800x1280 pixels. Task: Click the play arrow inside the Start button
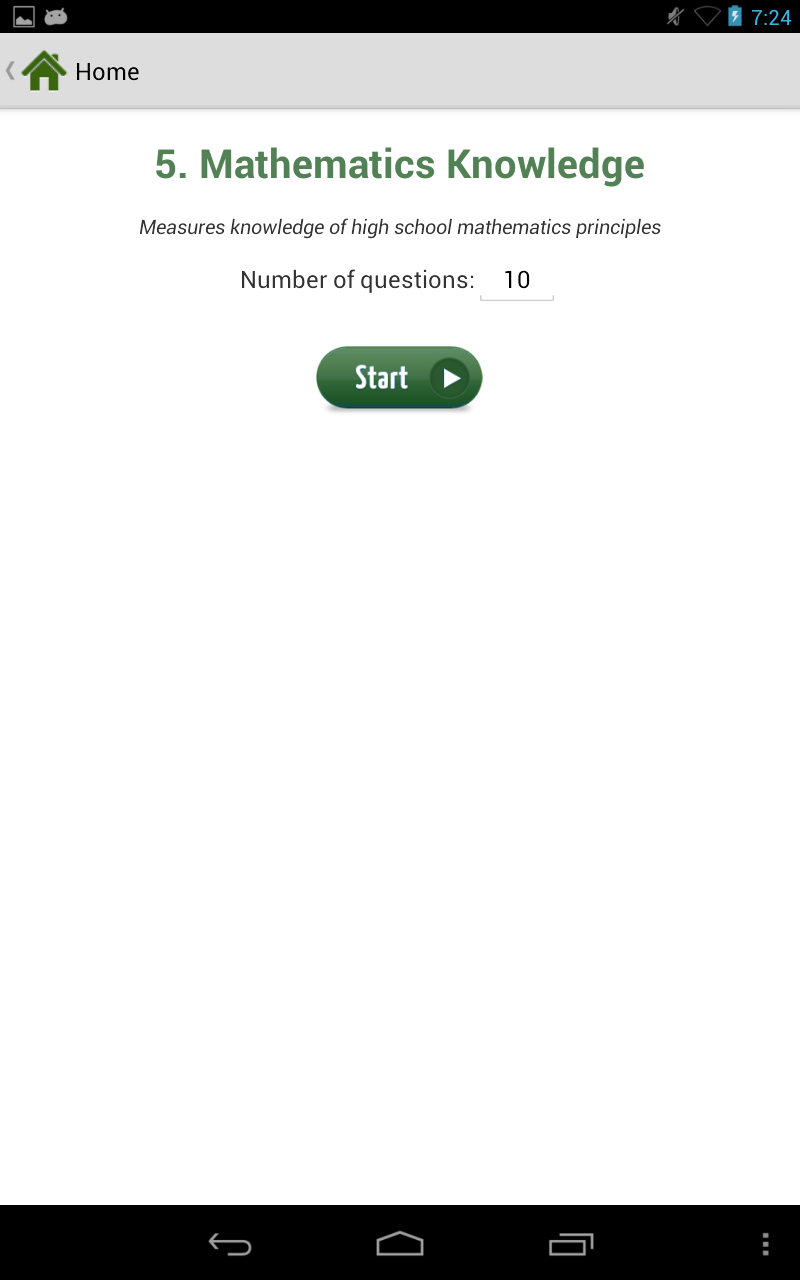[x=452, y=377]
